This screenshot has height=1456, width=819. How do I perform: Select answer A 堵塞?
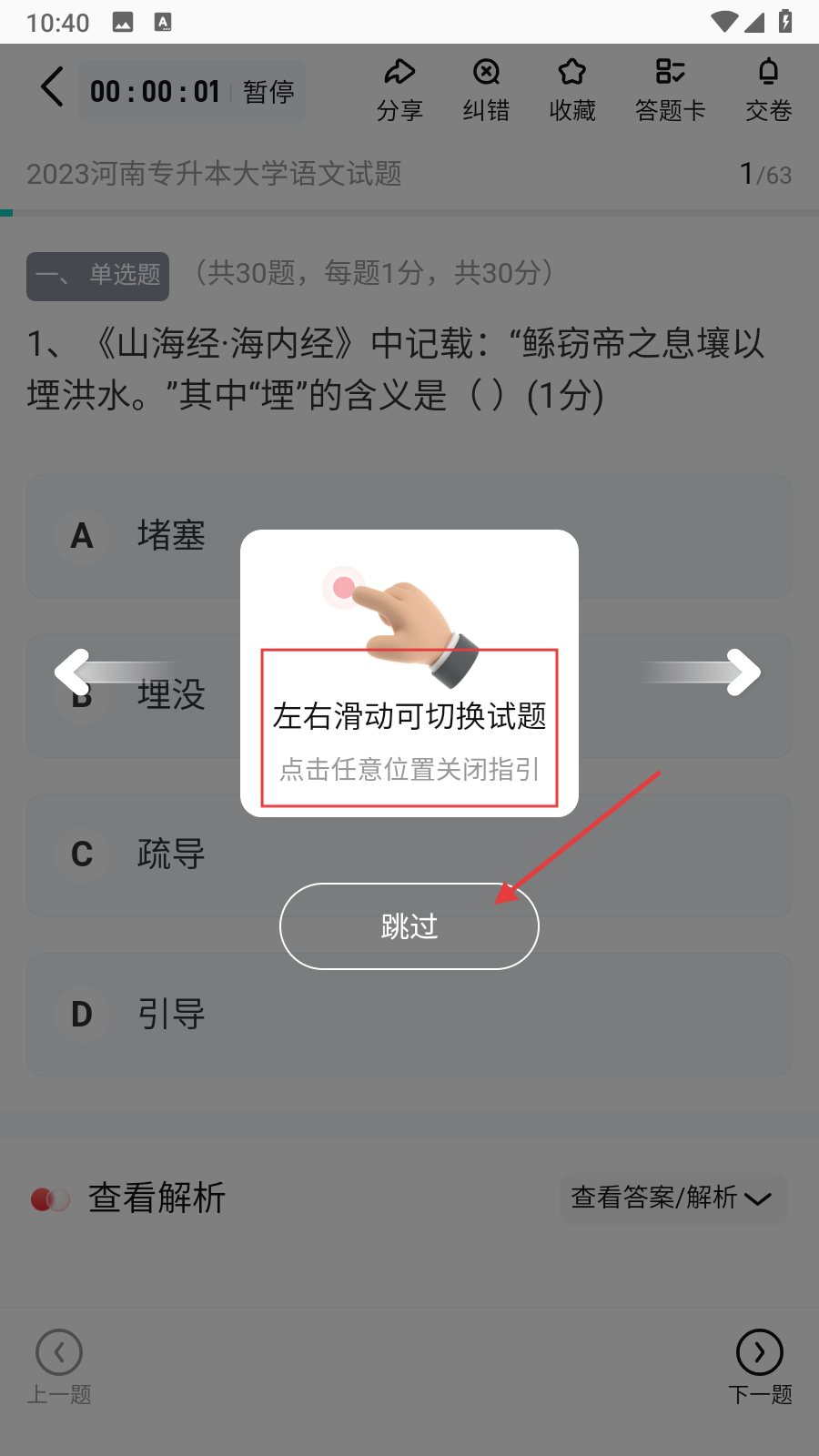[409, 536]
